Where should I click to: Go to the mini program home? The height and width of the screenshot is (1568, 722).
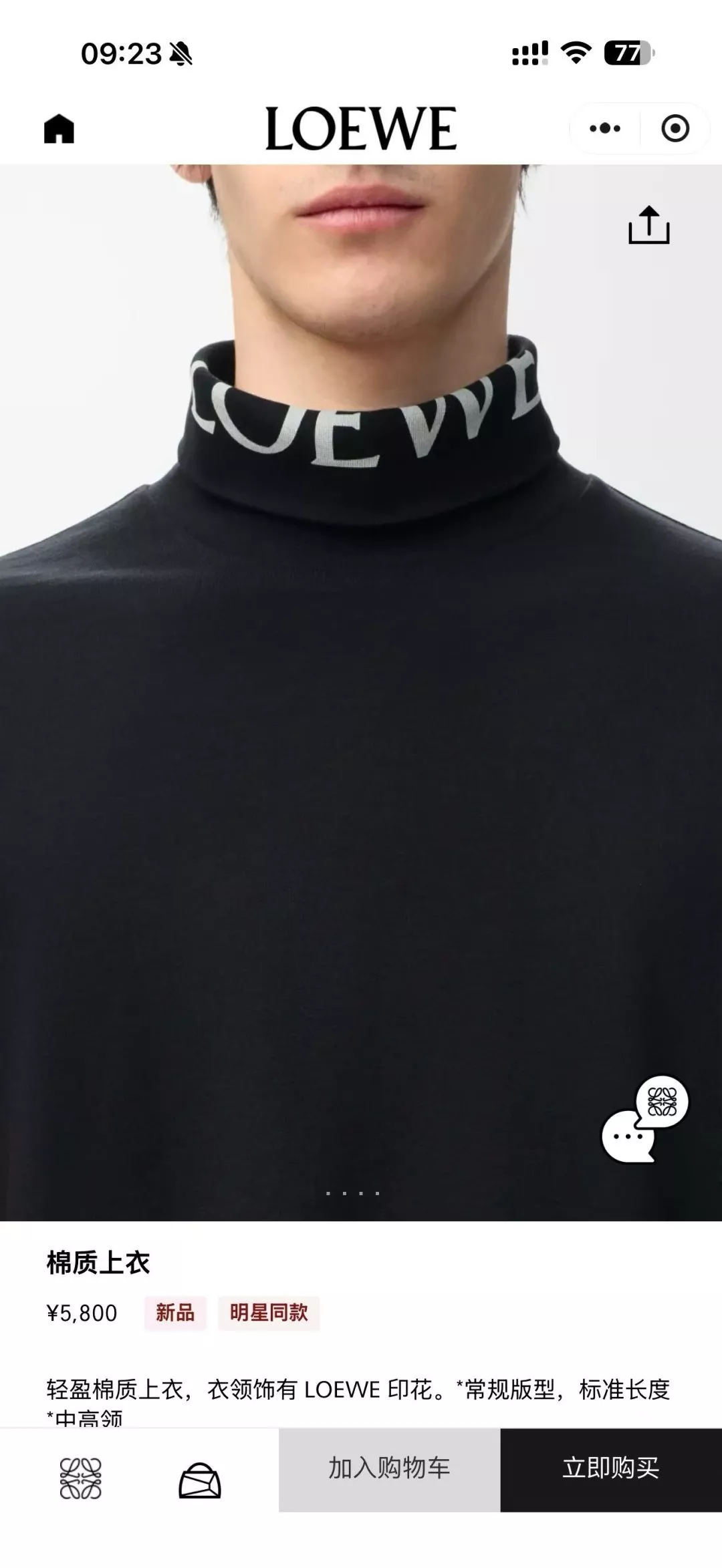59,128
